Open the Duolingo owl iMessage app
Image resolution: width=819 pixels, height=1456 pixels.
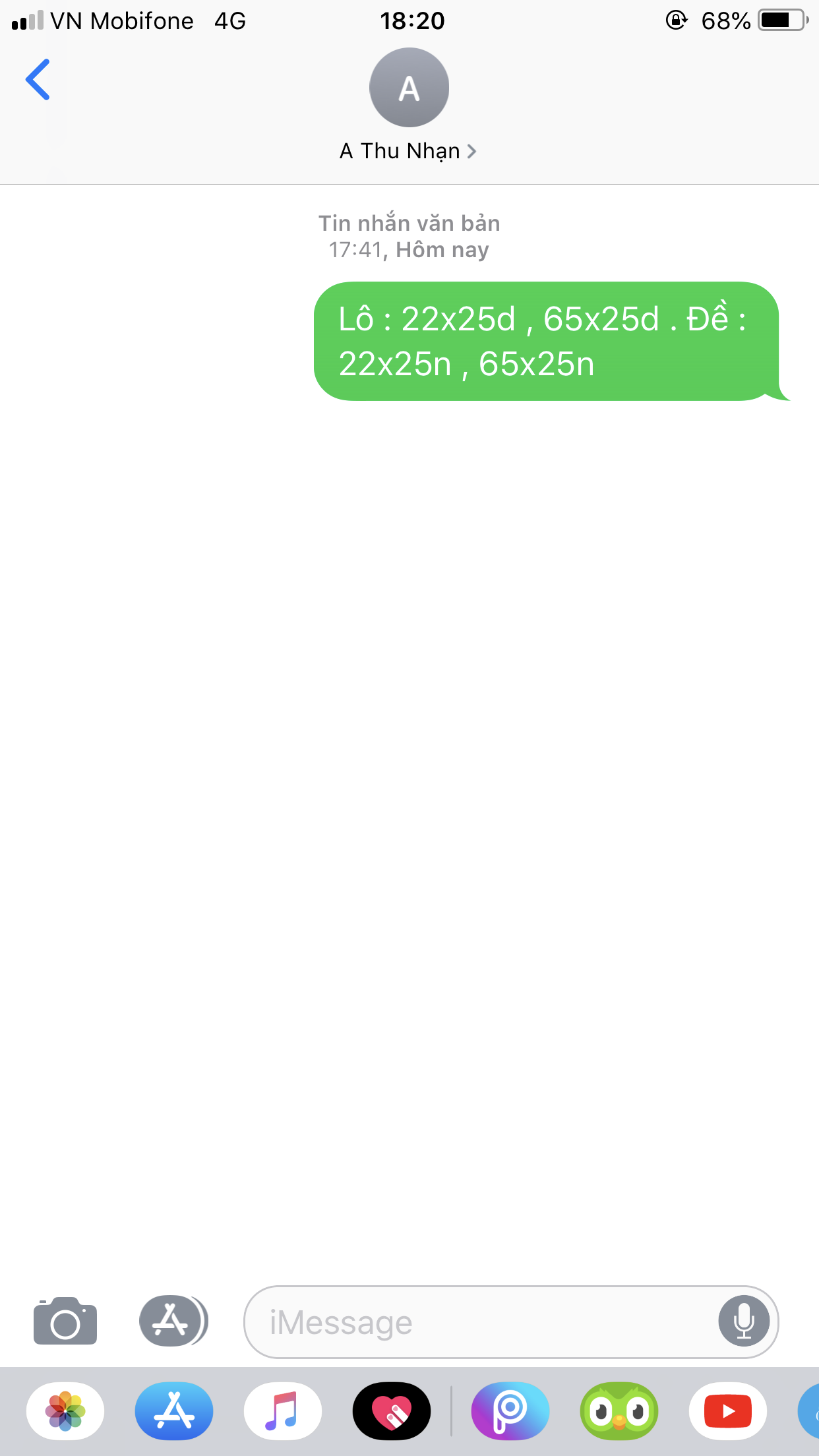point(619,1411)
